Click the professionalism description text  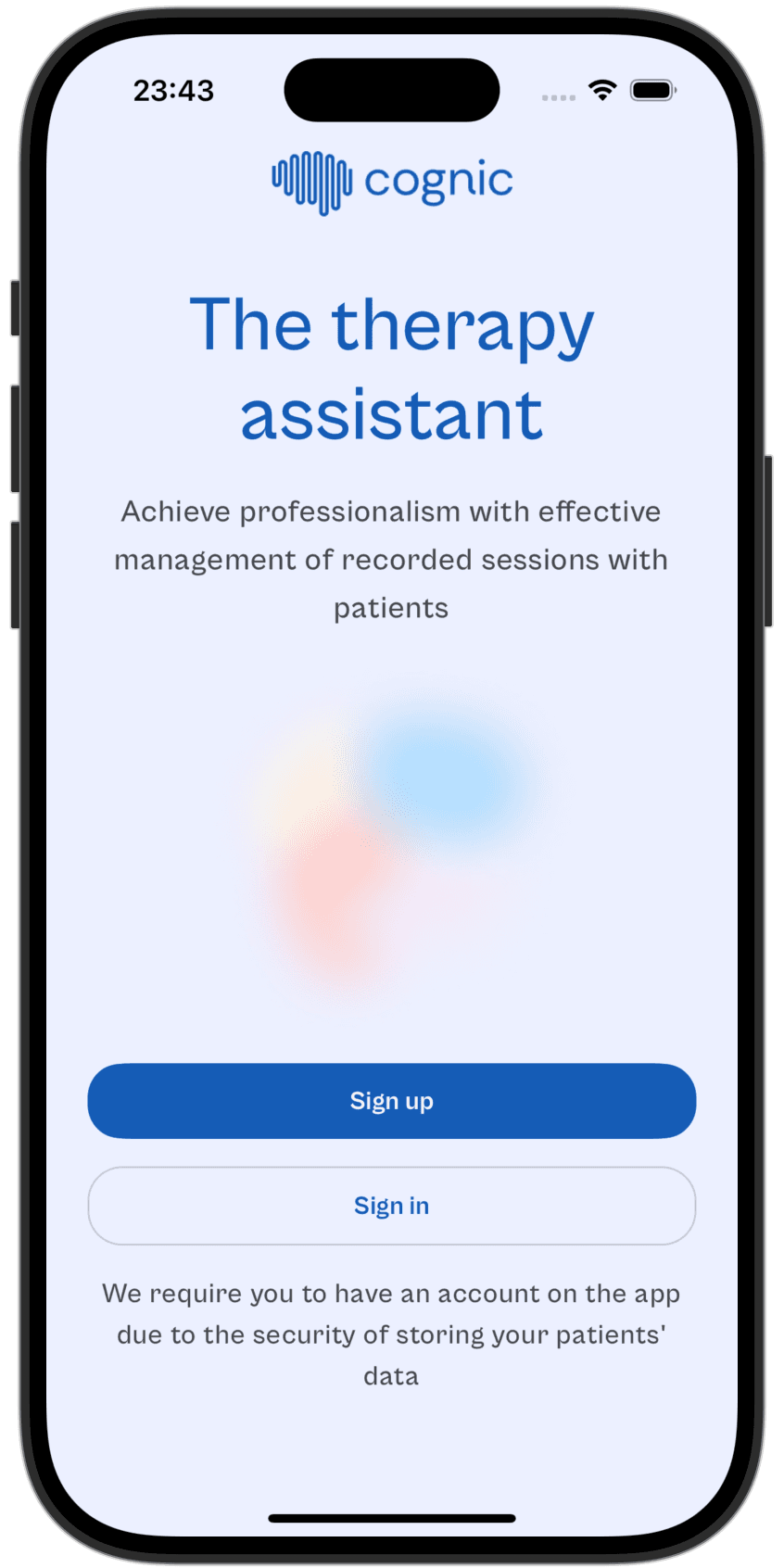(x=391, y=560)
